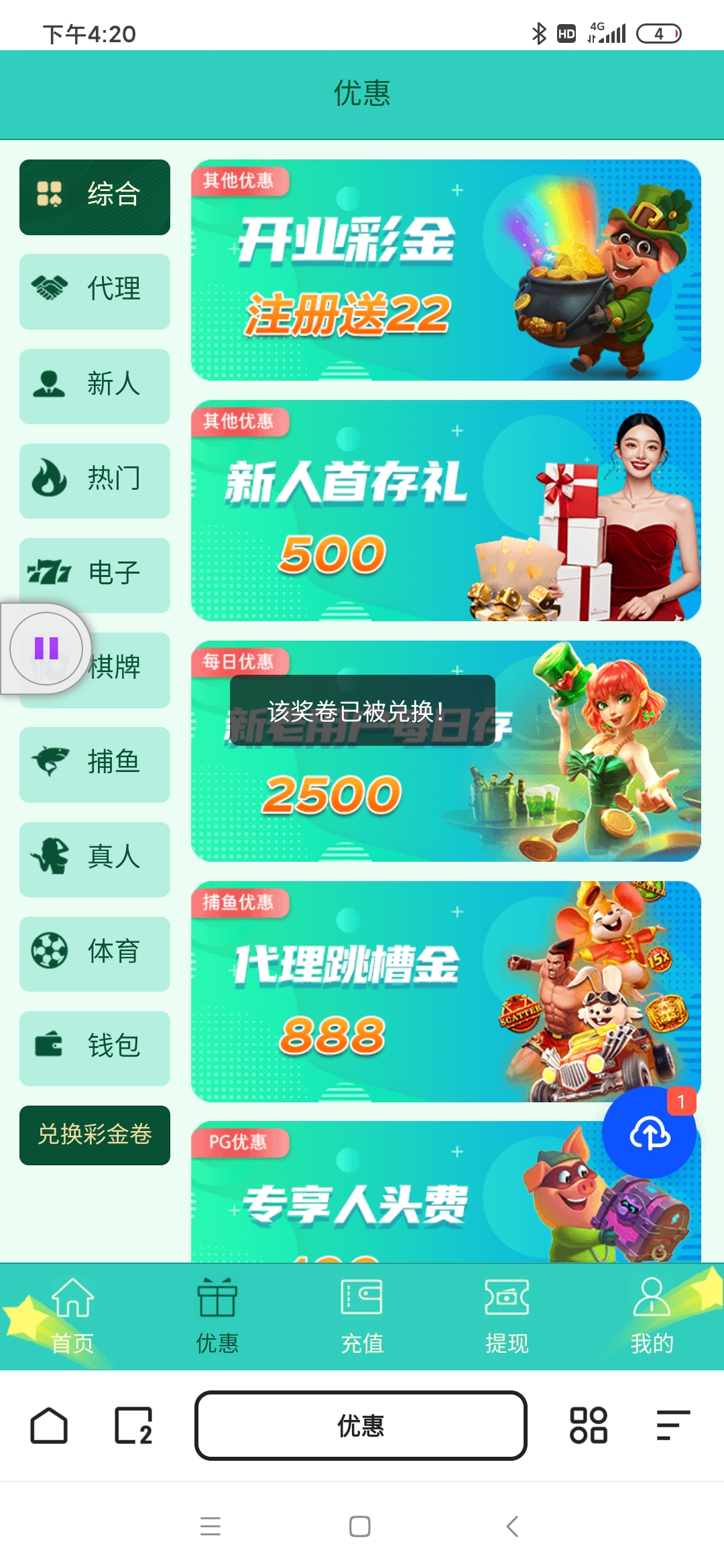Open the 专享人头费 PG promotion

(402, 1199)
